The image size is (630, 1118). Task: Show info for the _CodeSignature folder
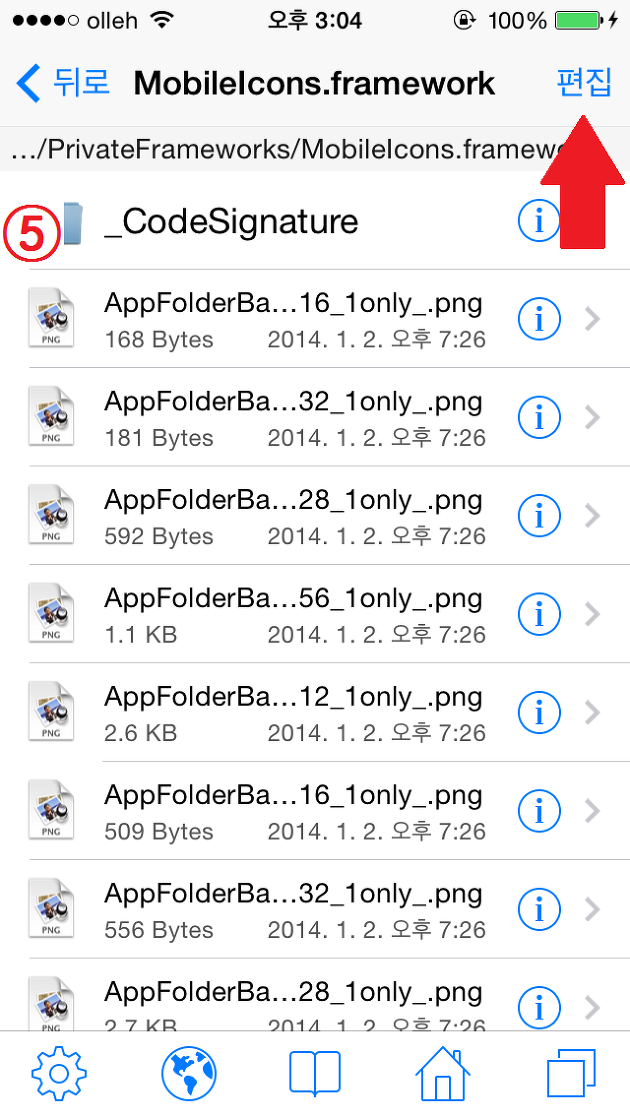pos(540,221)
